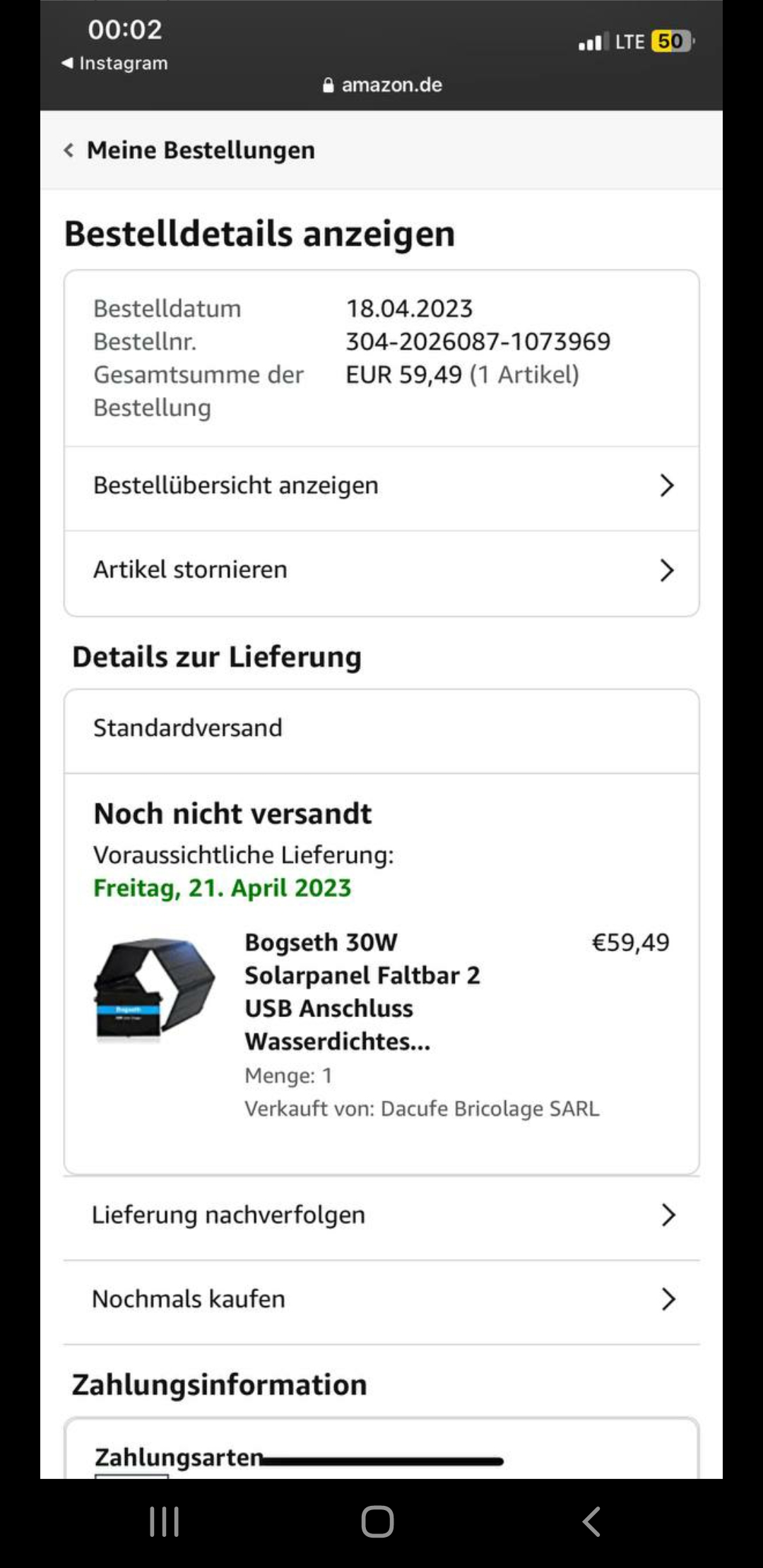Choose Nochmals kaufen
This screenshot has width=763, height=1568.
tap(381, 1300)
